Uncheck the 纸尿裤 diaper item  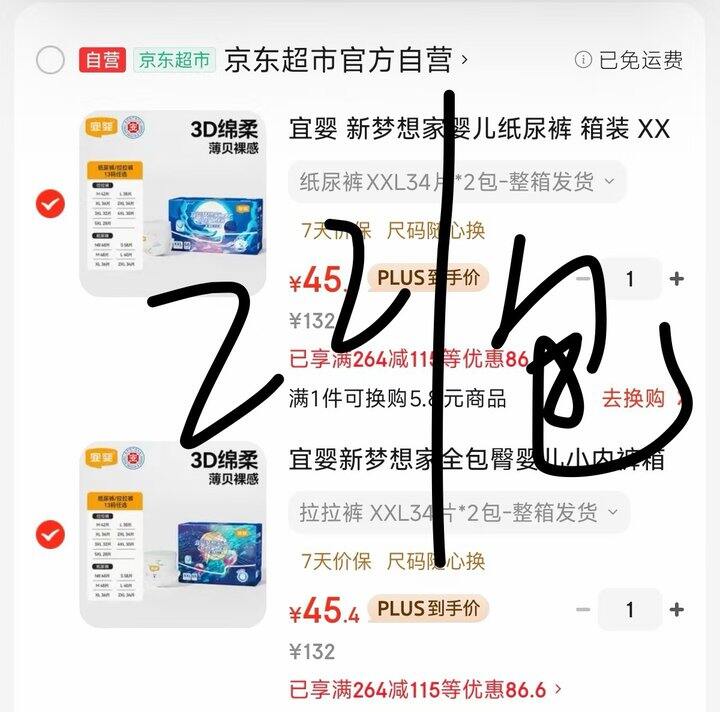[x=51, y=203]
